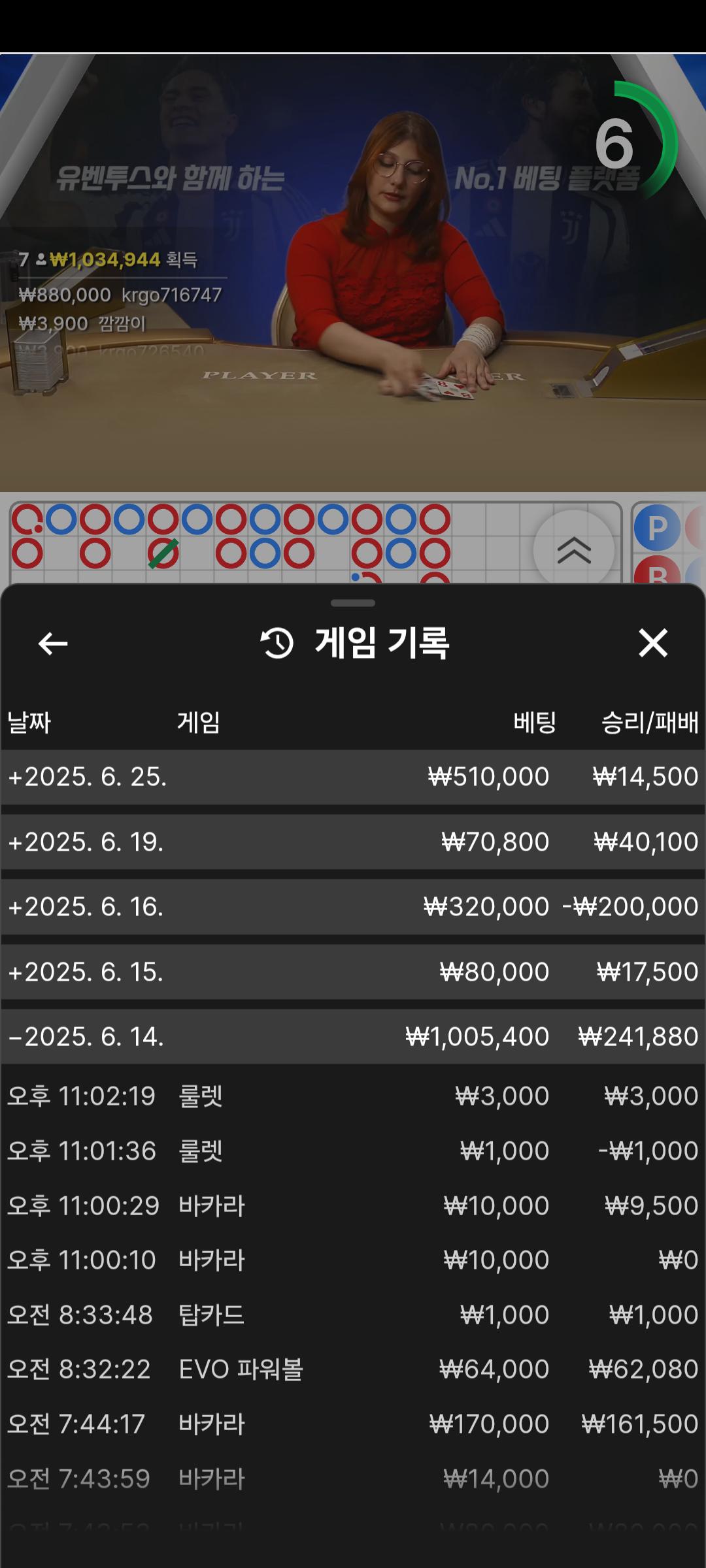This screenshot has height=1568, width=706.
Task: Open the 오후 11:00:10 바카라 record
Action: pos(353,1260)
